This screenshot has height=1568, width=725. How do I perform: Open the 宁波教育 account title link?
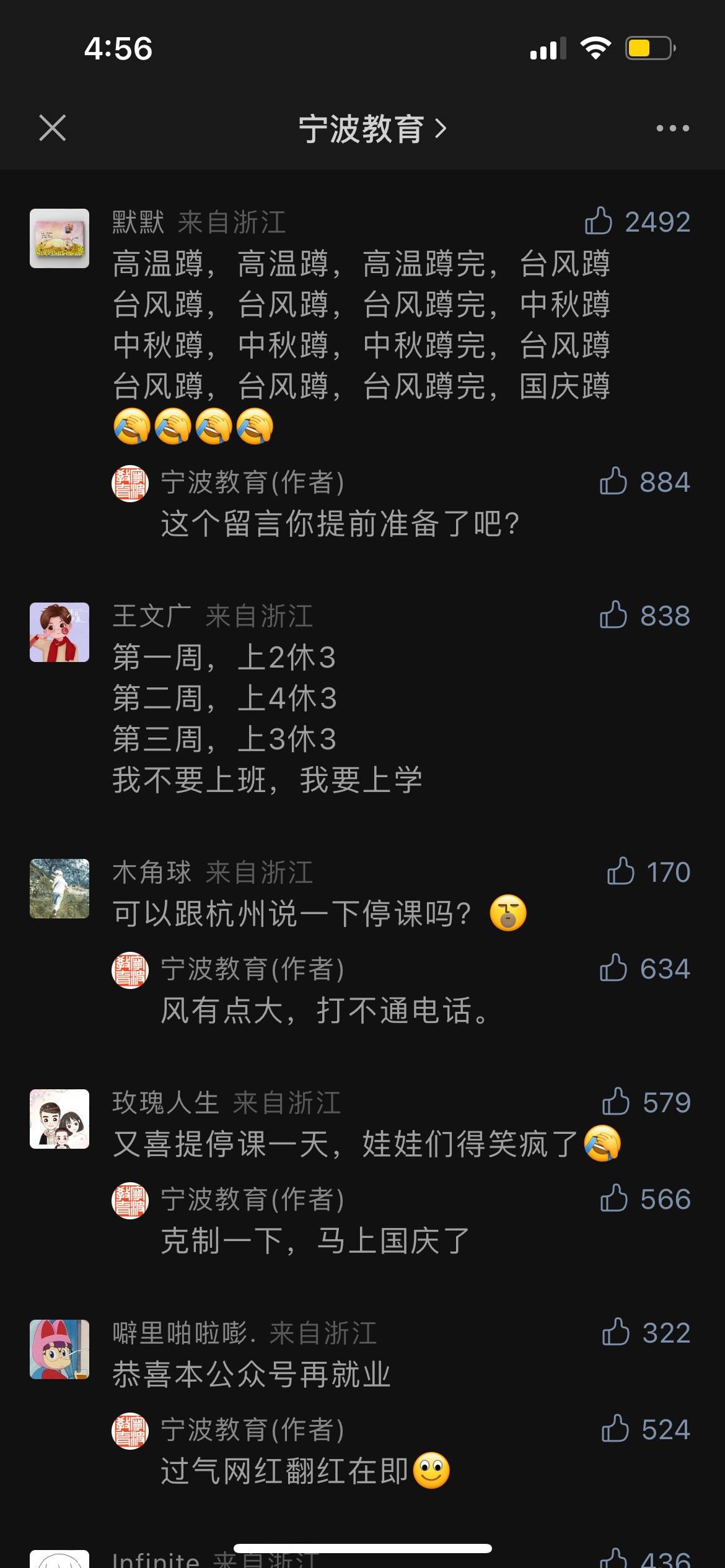coord(372,129)
